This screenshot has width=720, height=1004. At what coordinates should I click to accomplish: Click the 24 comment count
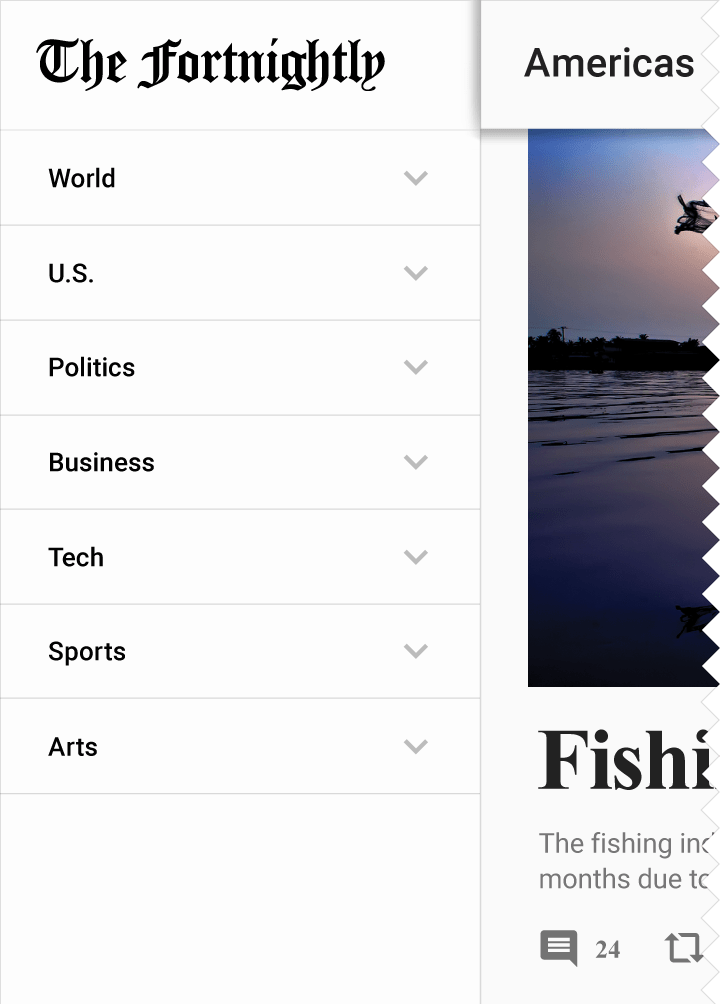(608, 948)
